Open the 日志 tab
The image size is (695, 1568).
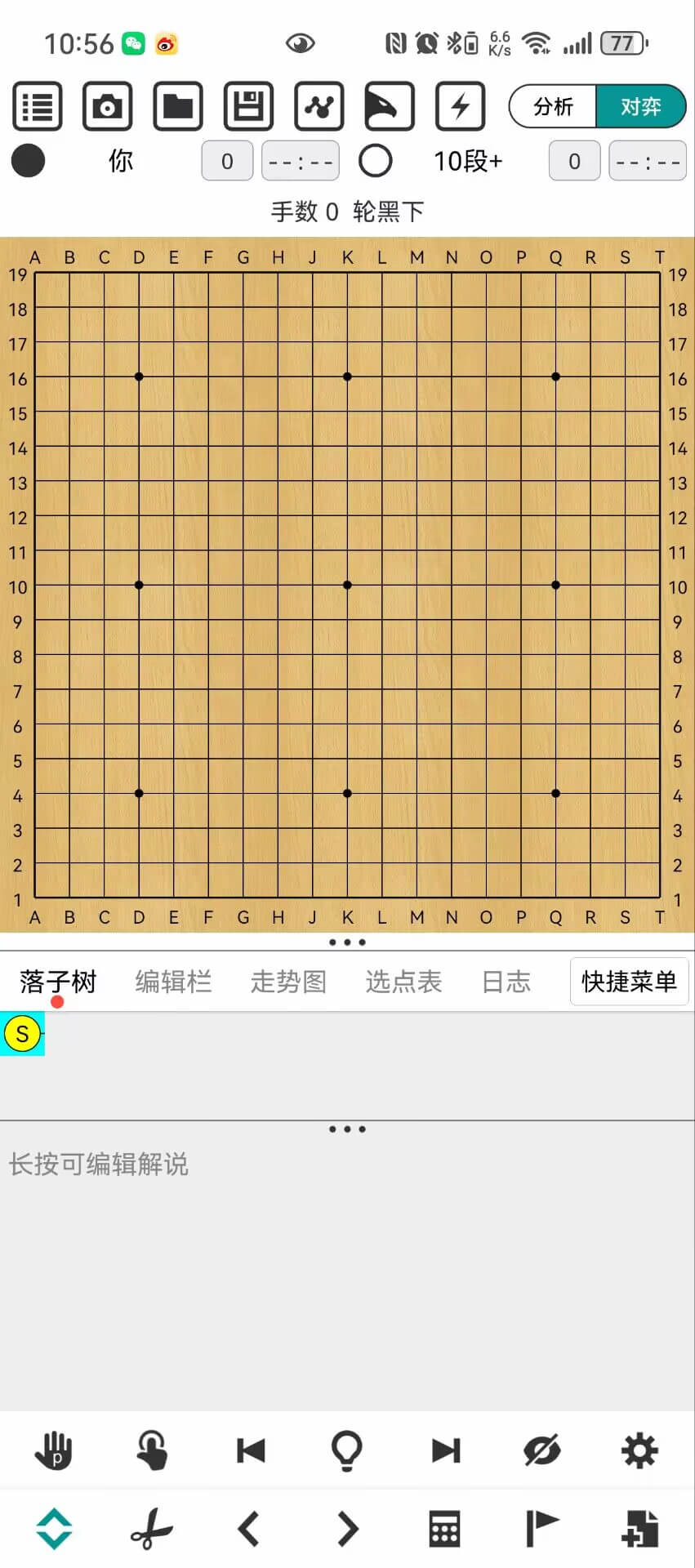[506, 981]
